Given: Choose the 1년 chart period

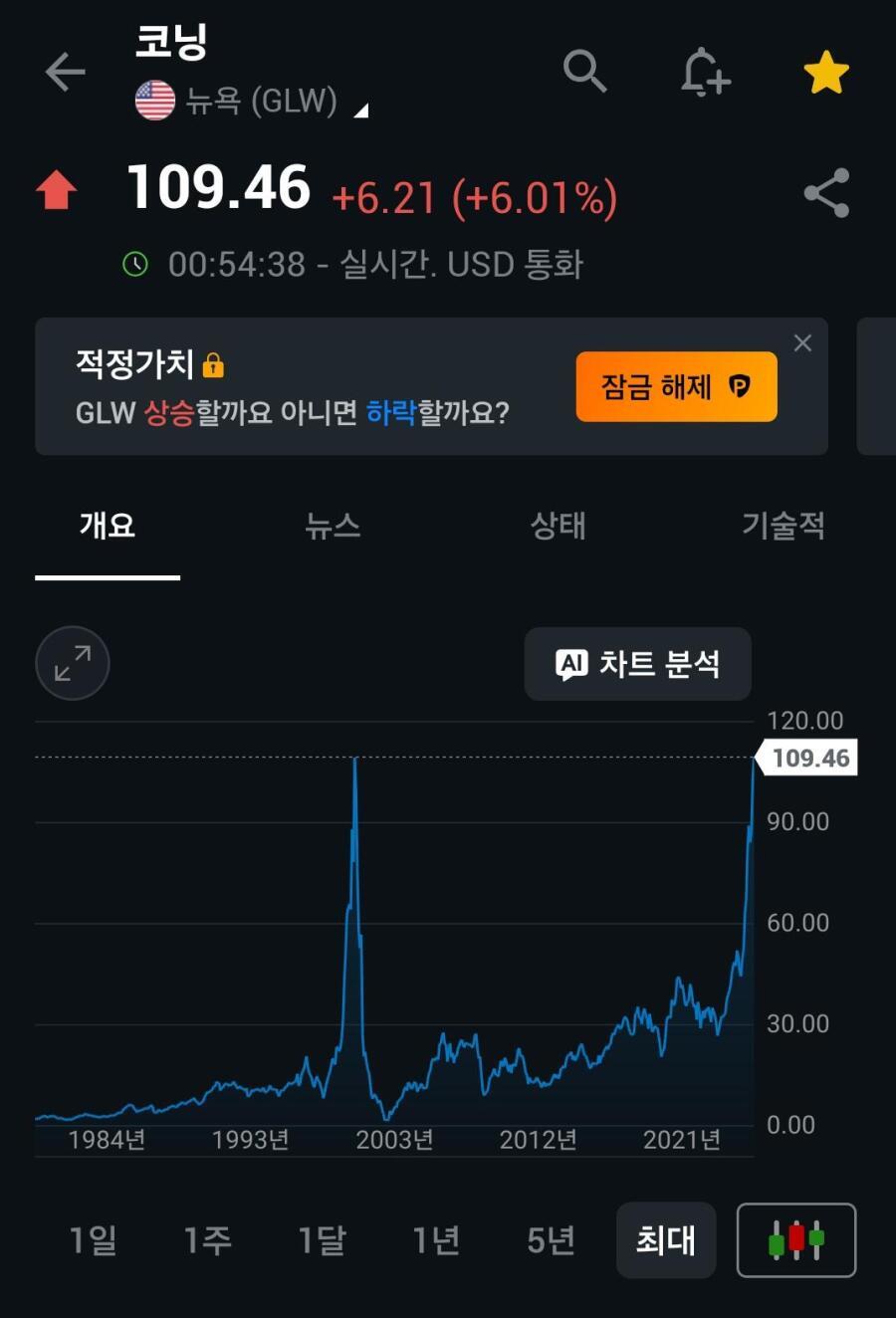Looking at the screenshot, I should click(x=436, y=1240).
